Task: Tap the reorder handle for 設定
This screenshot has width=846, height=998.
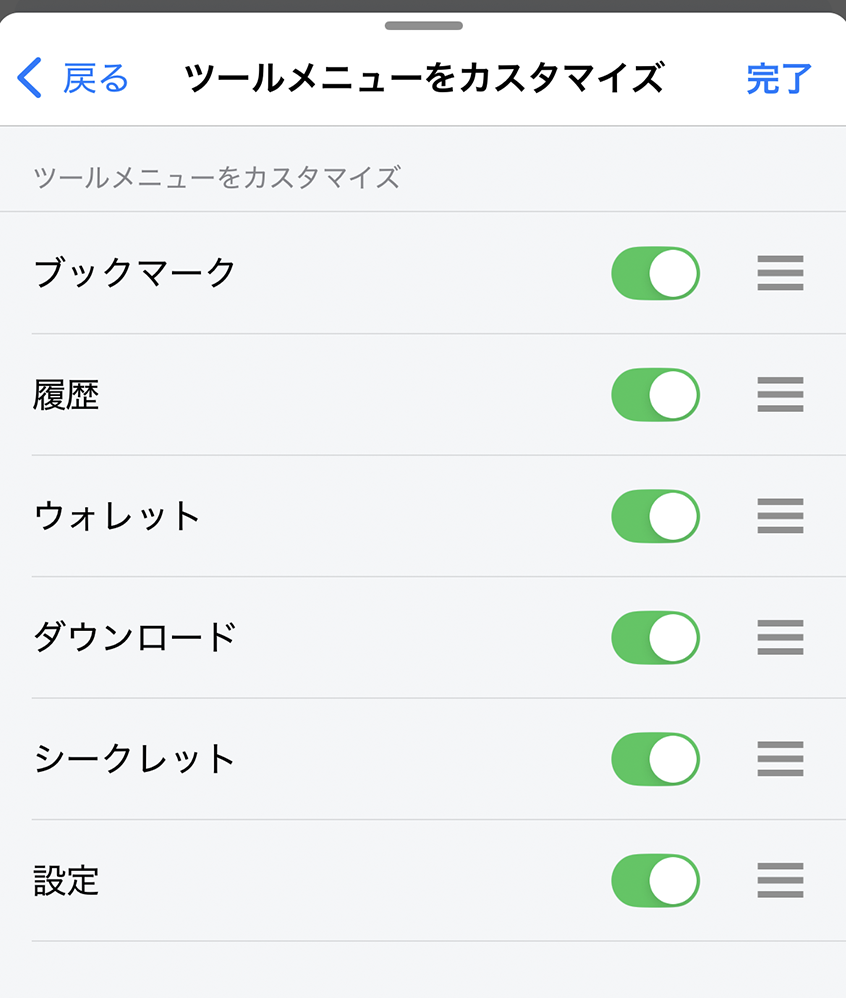Action: coord(780,879)
